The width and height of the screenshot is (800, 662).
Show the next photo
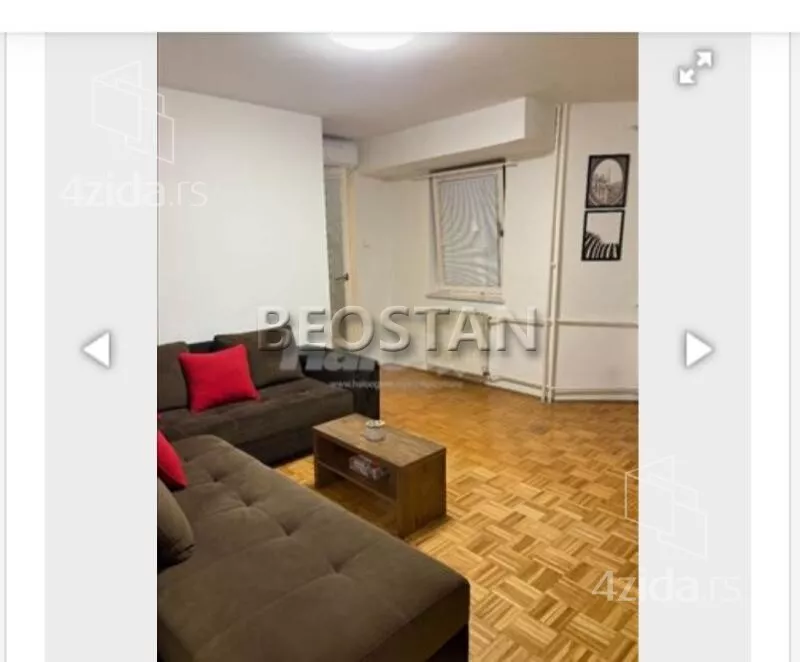(698, 350)
